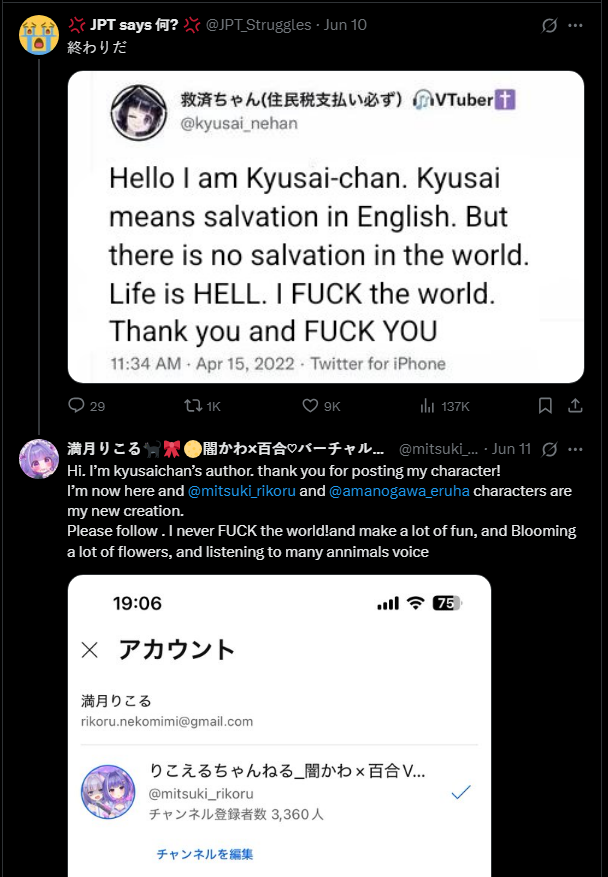
Task: Tap the Grok icon on 満月りこる's reply
Action: 548,449
